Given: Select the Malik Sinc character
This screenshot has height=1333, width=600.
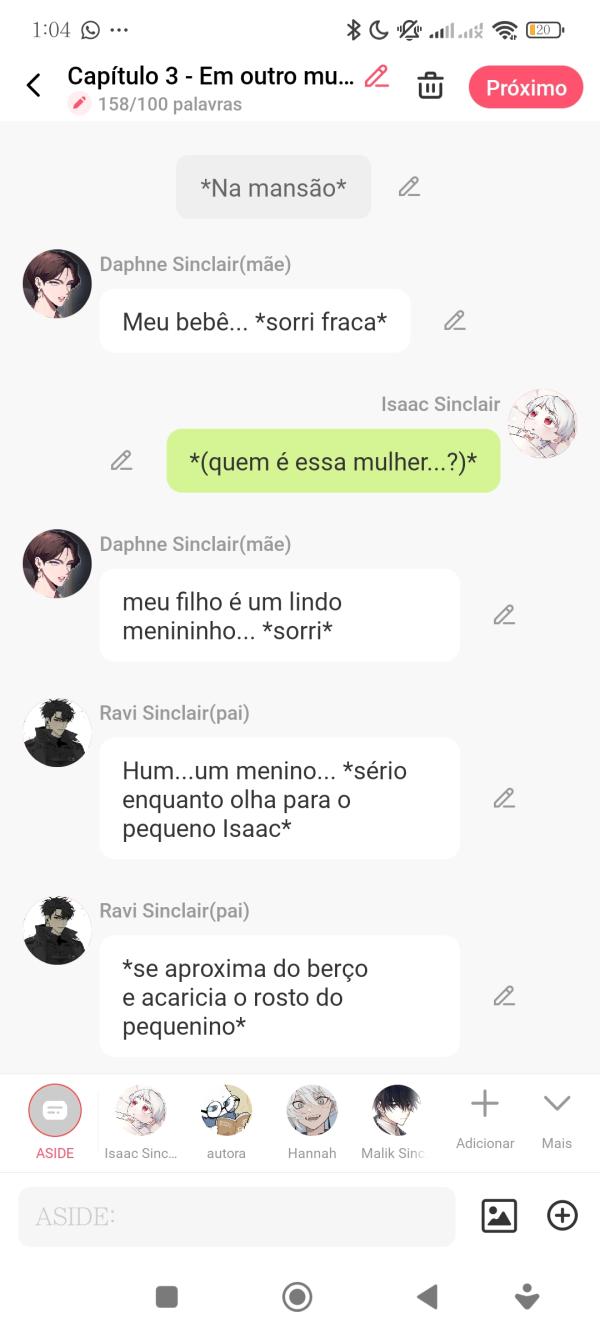Looking at the screenshot, I should 397,1122.
